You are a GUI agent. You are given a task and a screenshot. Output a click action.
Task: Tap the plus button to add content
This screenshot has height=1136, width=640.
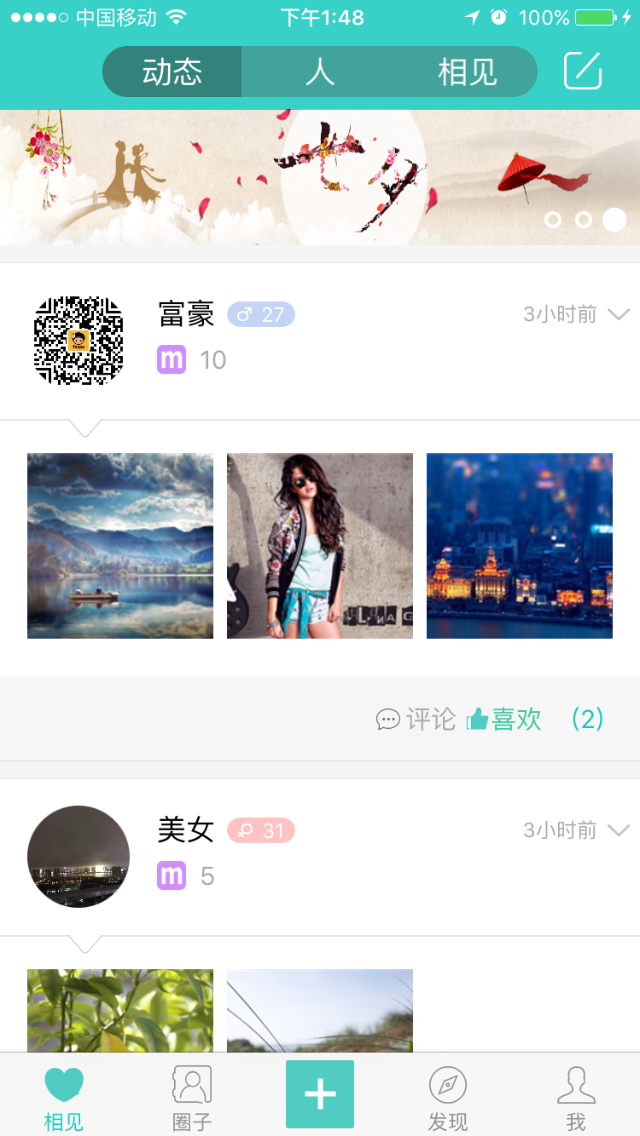320,1094
